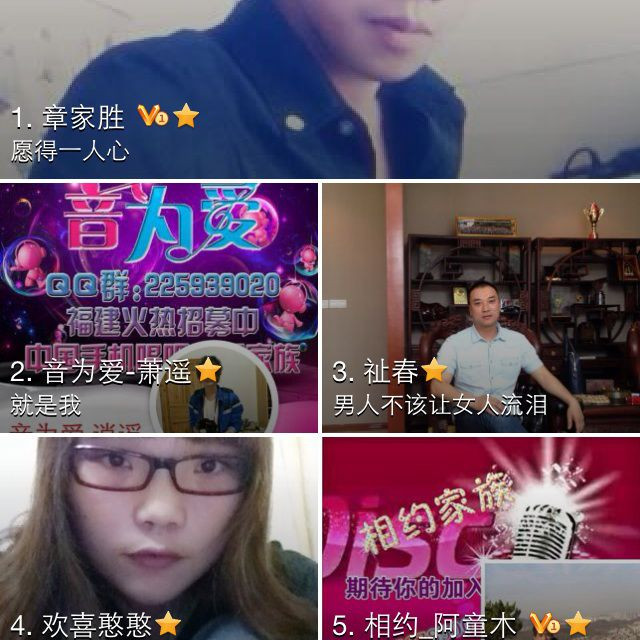Open the 音为爱-萧遥 tile

[159, 307]
